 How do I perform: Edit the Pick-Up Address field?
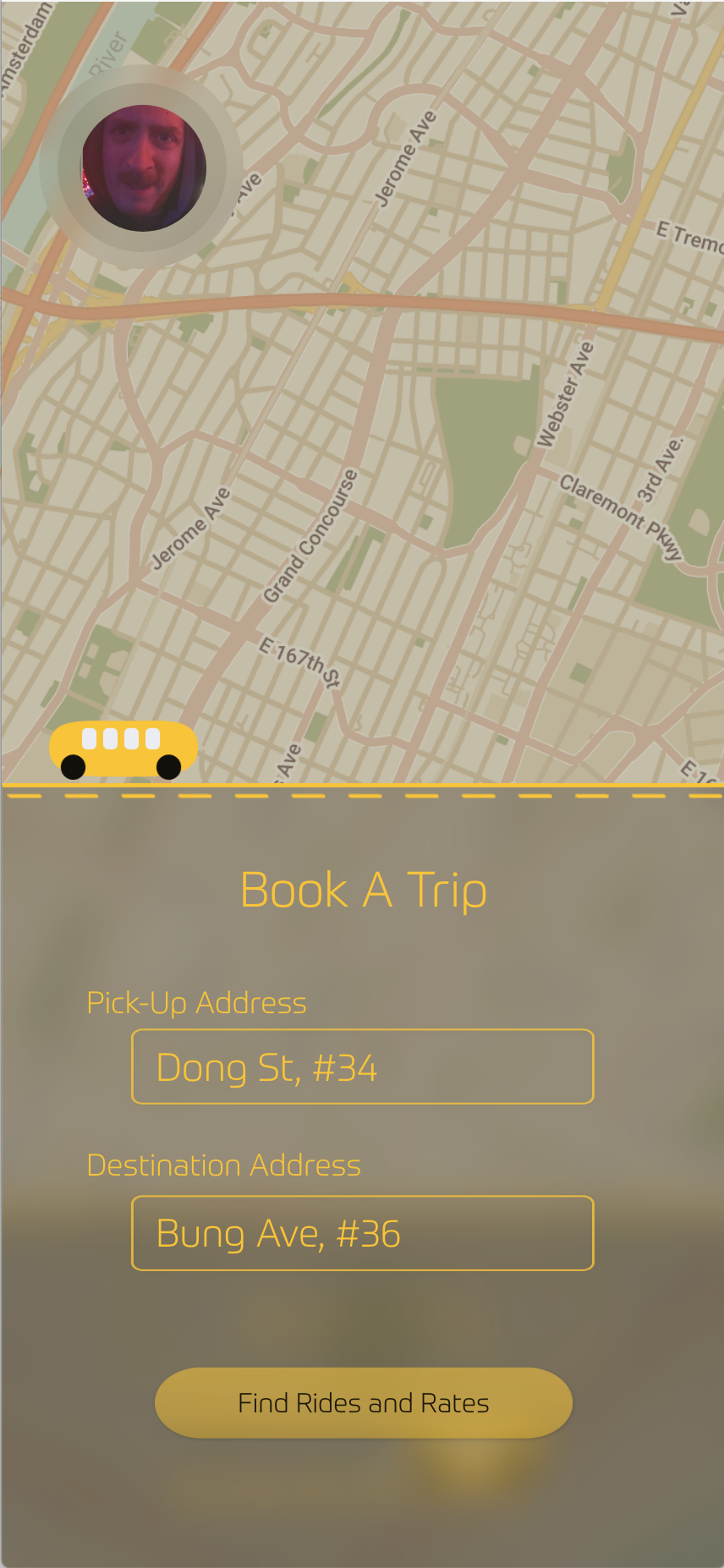[x=362, y=1066]
